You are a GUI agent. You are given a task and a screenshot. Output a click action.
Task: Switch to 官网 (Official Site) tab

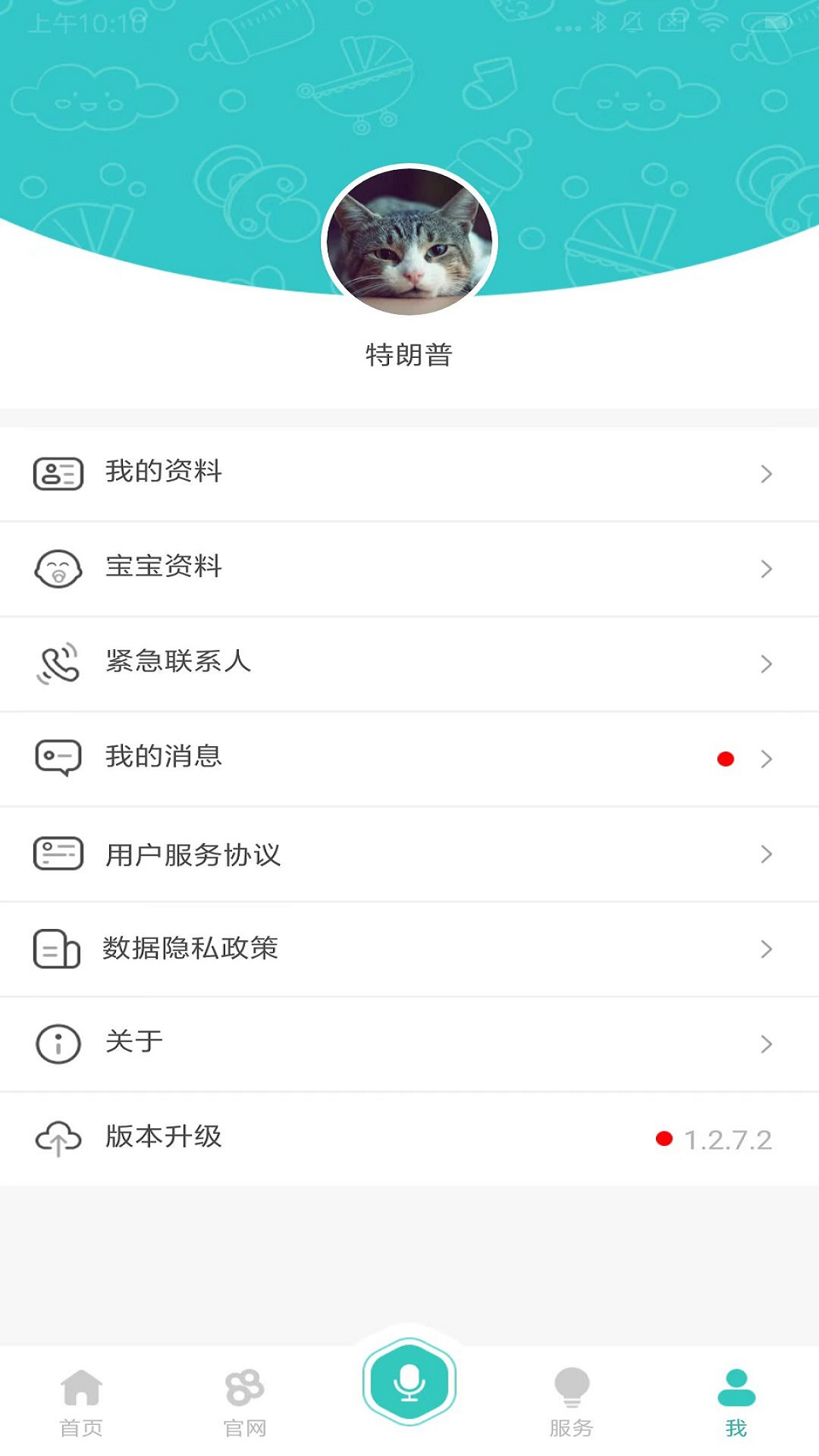245,1402
